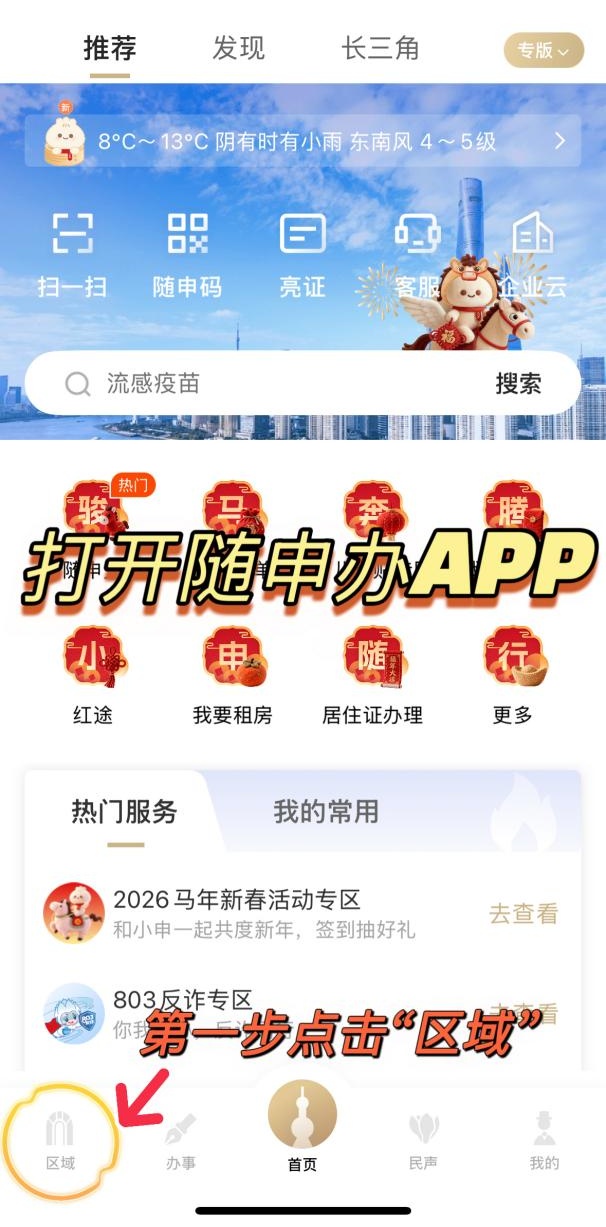This screenshot has width=606, height=1227.
Task: Go to the 民声 tab
Action: click(x=423, y=1141)
